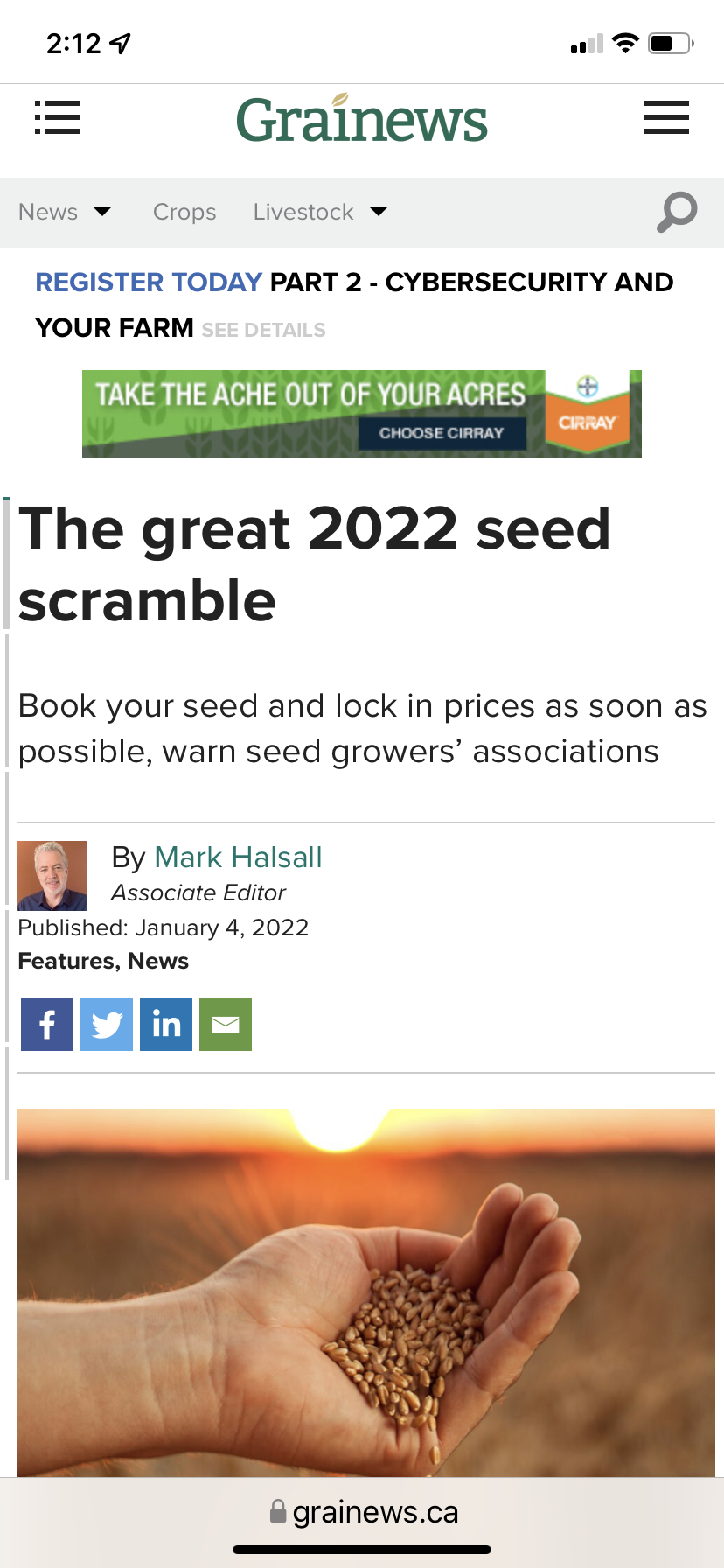The height and width of the screenshot is (1568, 724).
Task: Open the hamburger menu at top right
Action: pos(666,118)
